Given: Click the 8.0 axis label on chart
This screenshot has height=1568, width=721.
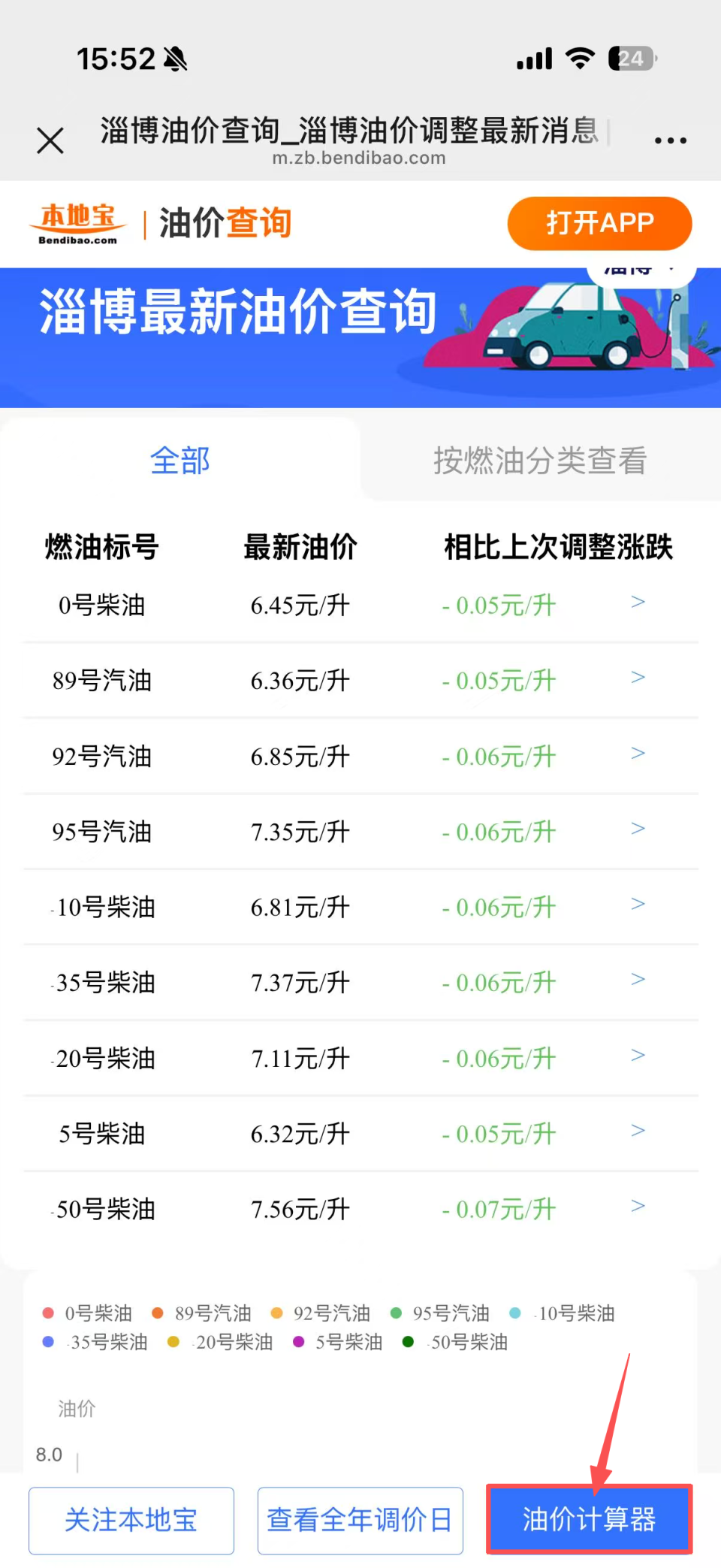Looking at the screenshot, I should [x=49, y=1454].
